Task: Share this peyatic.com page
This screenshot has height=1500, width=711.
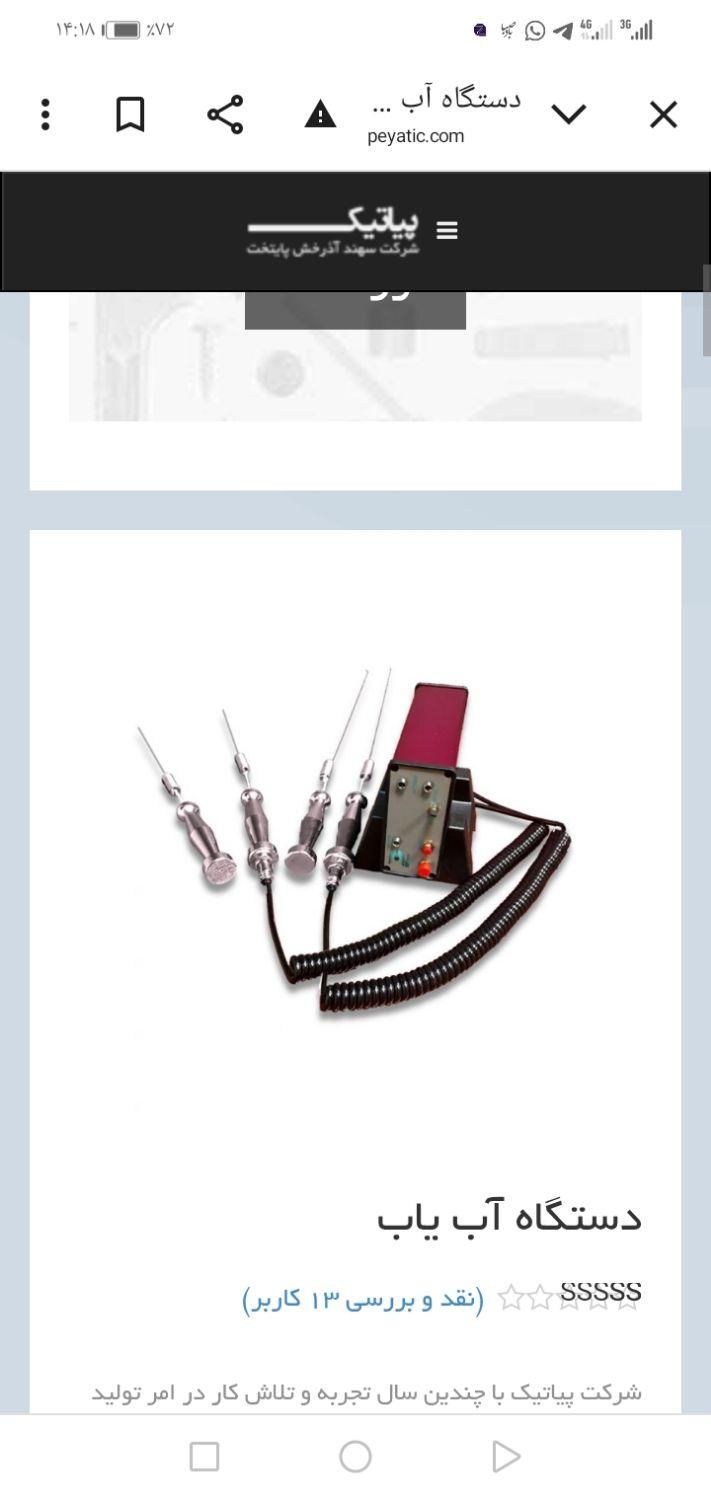Action: point(225,115)
